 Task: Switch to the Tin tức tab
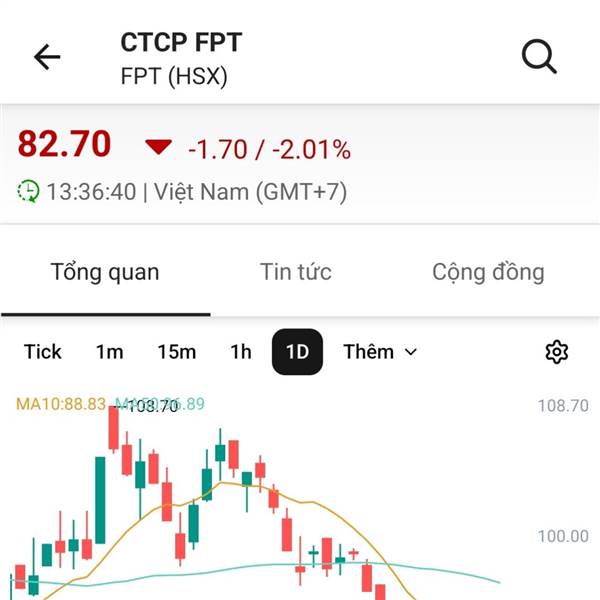click(x=296, y=272)
